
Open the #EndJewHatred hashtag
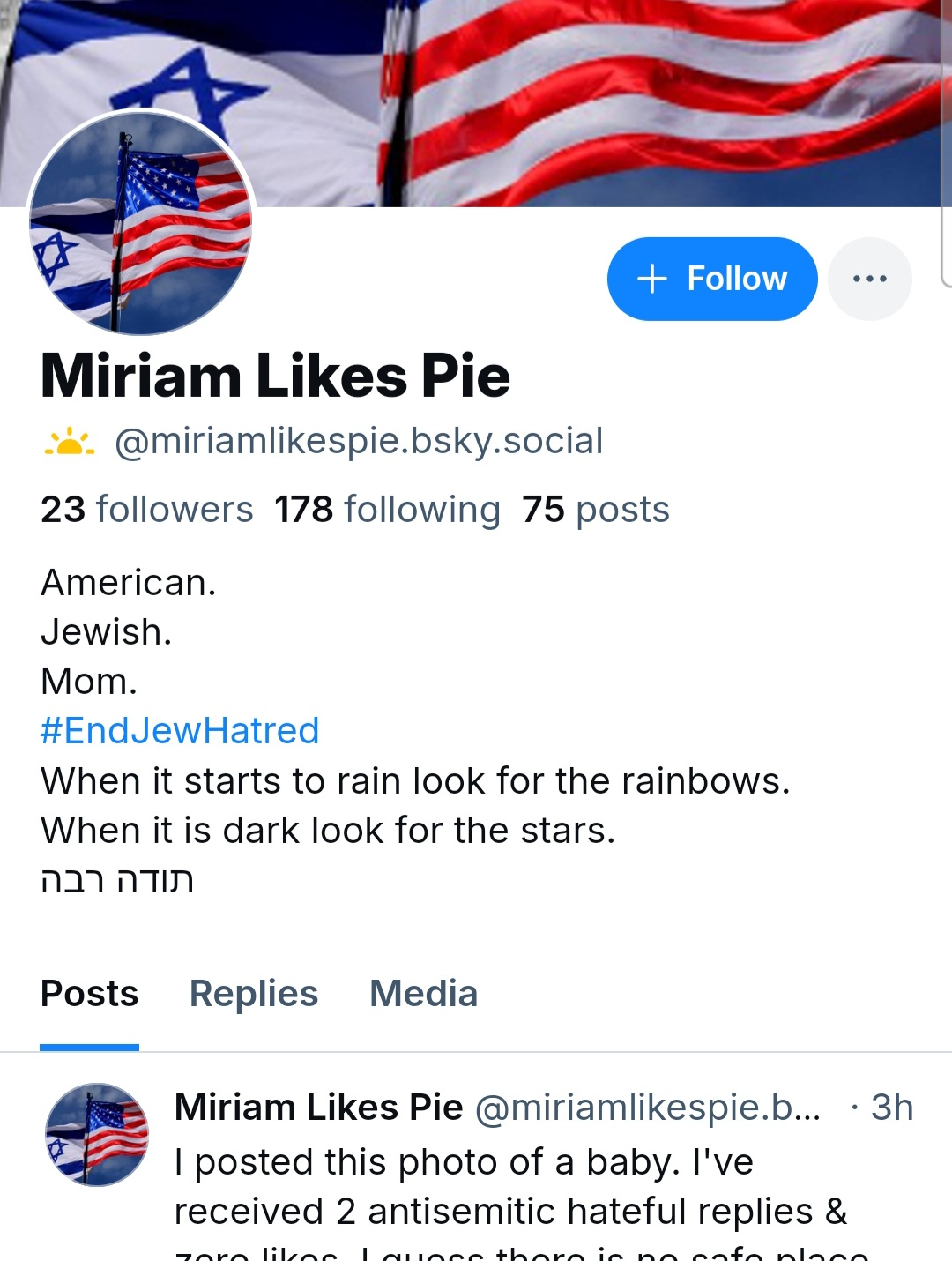coord(180,731)
